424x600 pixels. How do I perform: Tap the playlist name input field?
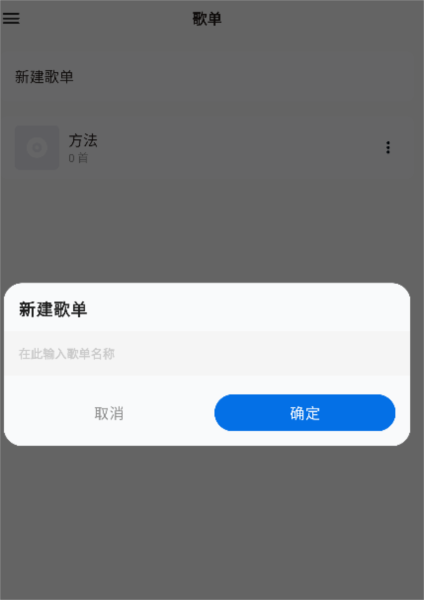(207, 353)
